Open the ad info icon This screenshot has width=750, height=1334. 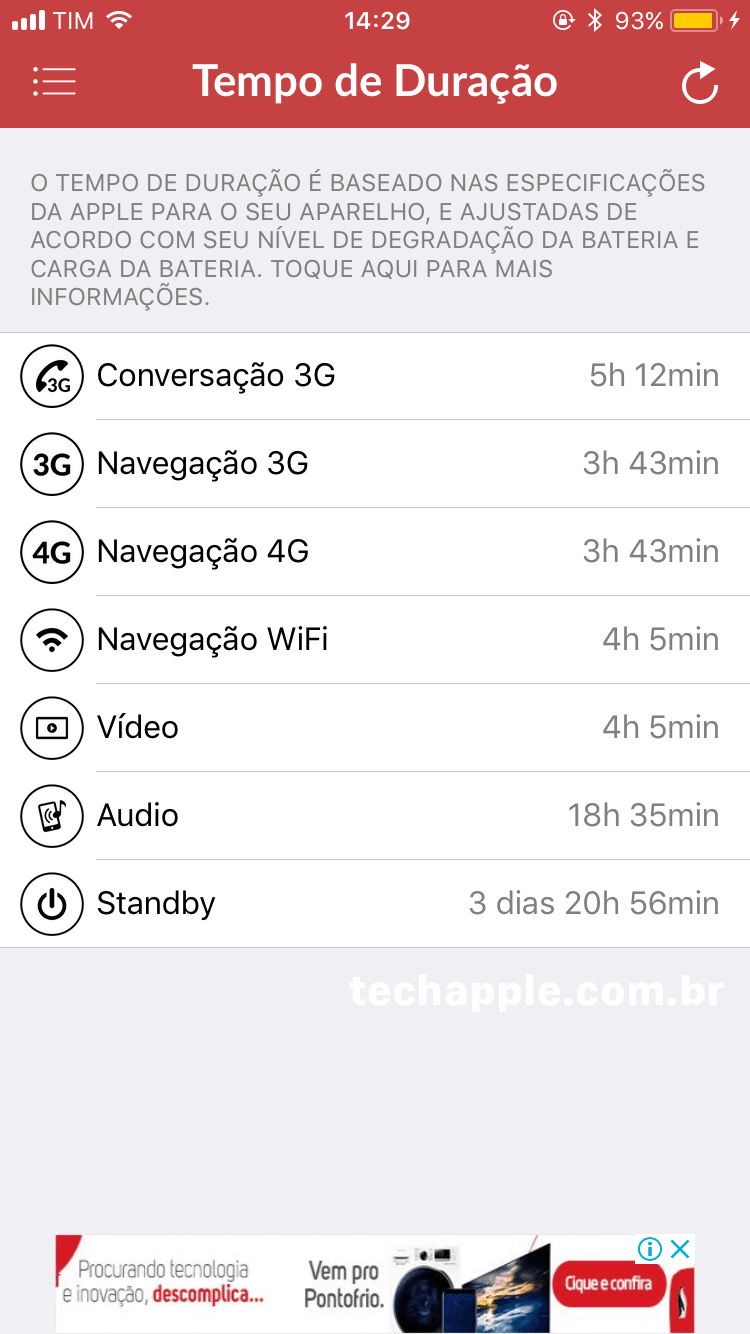(x=650, y=1248)
